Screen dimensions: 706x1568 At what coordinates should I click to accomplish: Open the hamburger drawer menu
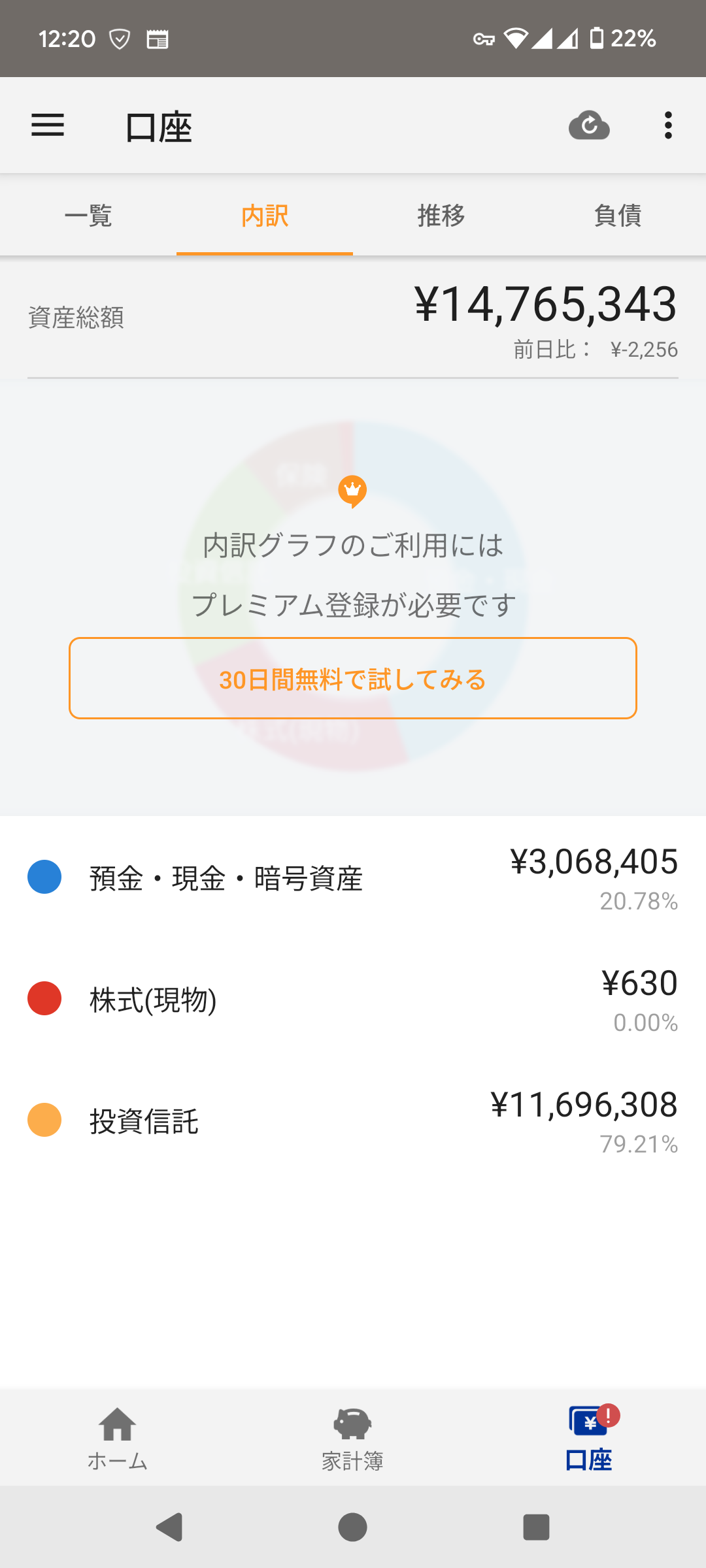(48, 125)
